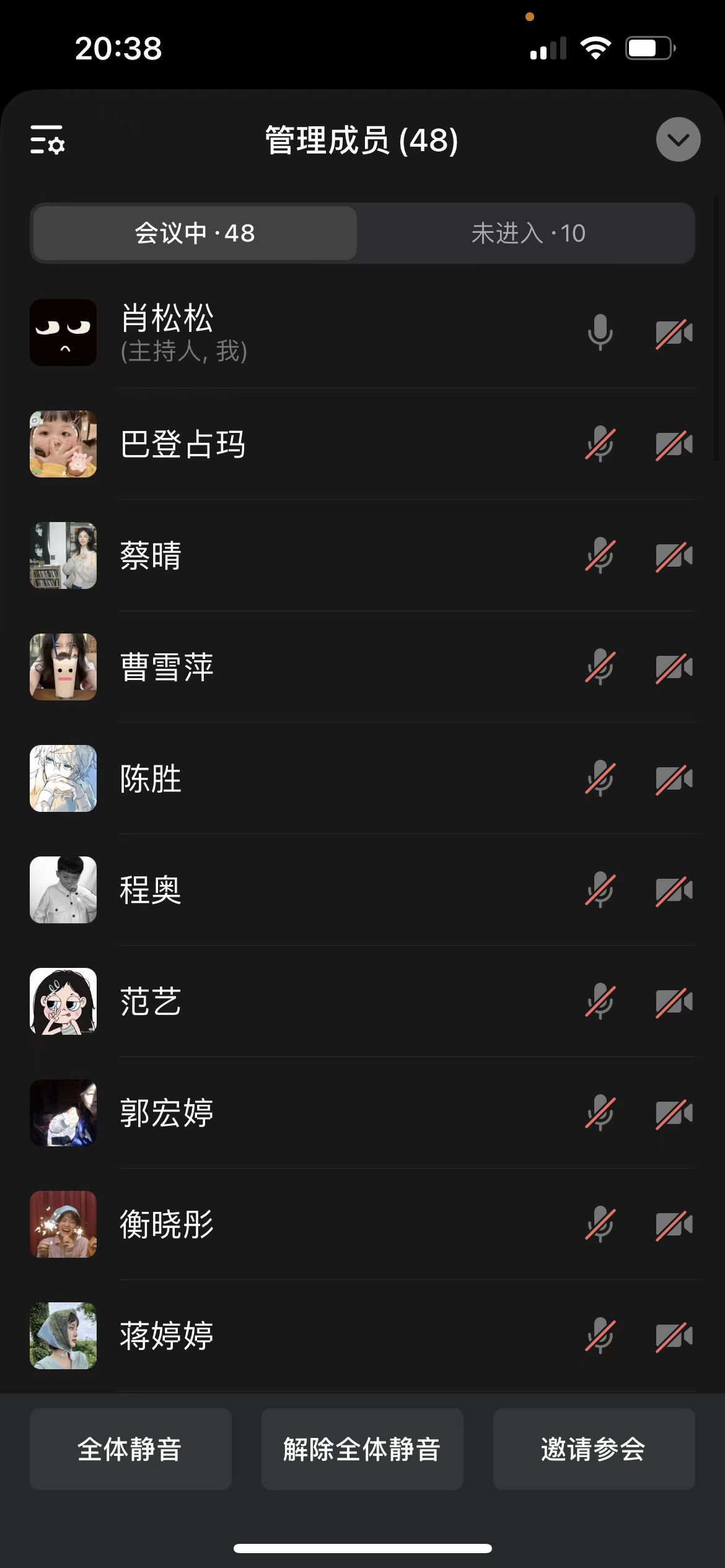Tap 解除全体静音 to unmute all
725x1568 pixels.
click(362, 1449)
